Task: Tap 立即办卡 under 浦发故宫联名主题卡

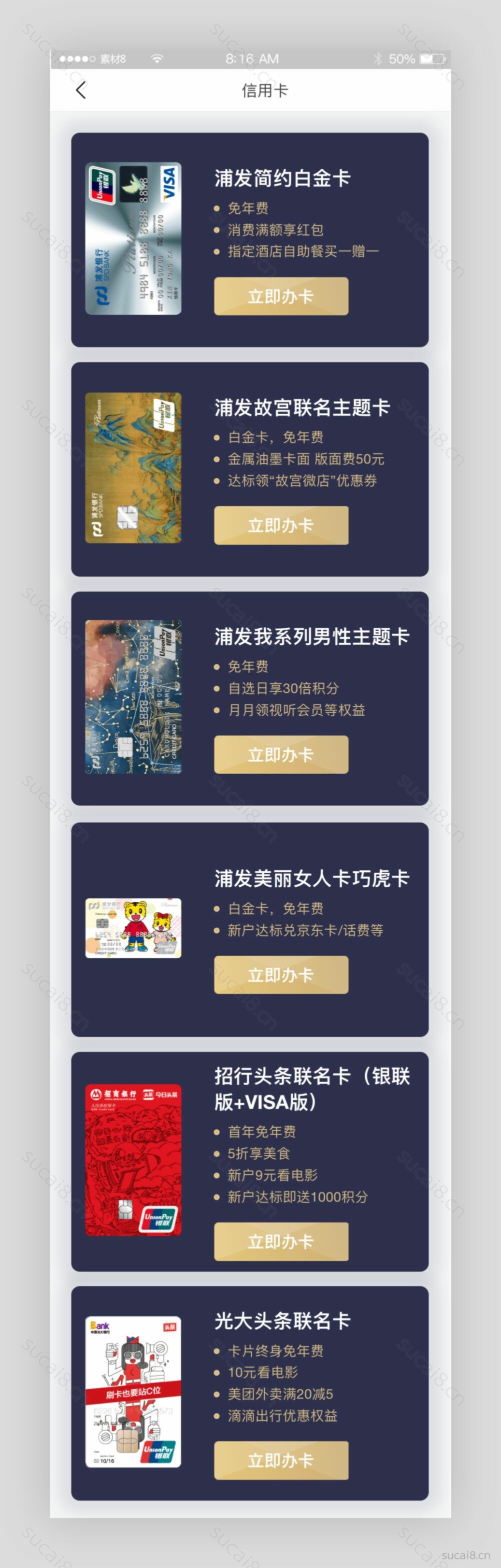Action: pyautogui.click(x=280, y=525)
